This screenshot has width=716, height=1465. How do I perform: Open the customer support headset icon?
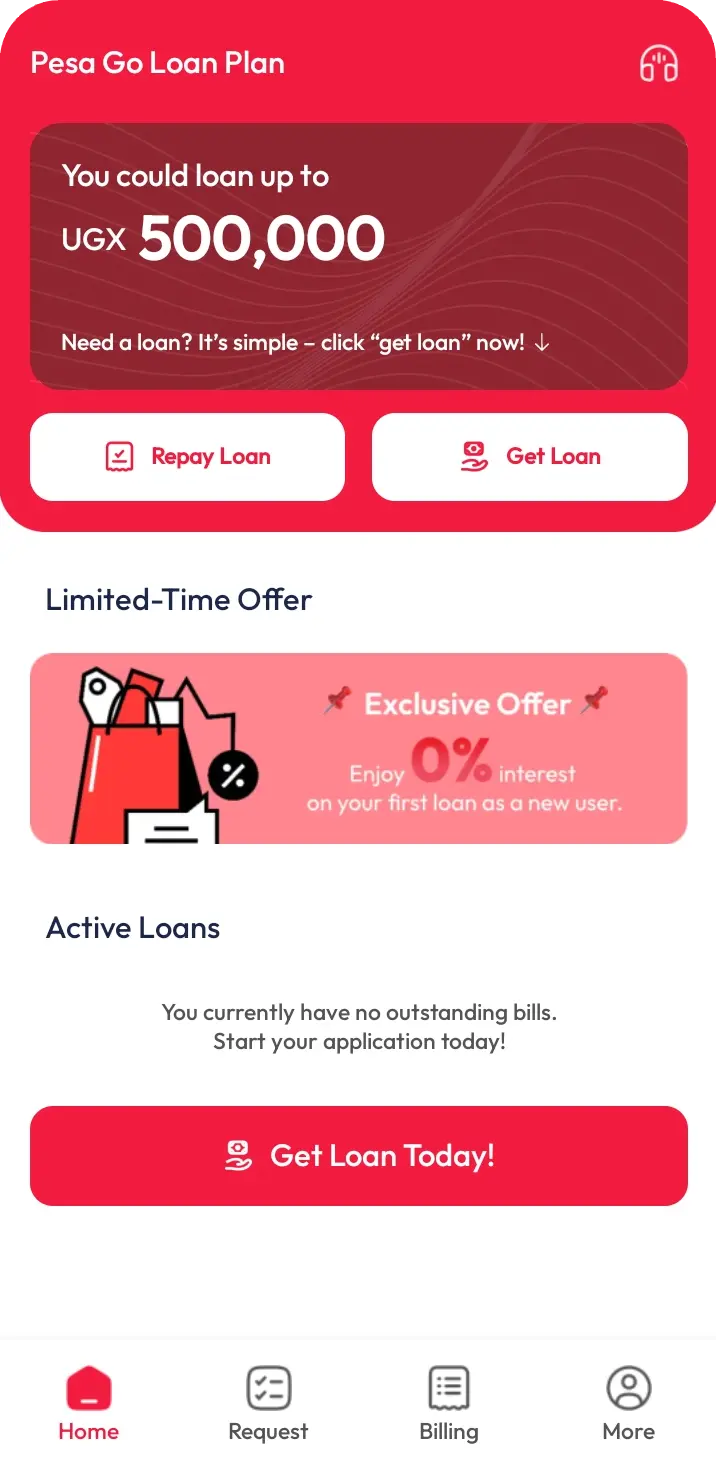pyautogui.click(x=659, y=64)
